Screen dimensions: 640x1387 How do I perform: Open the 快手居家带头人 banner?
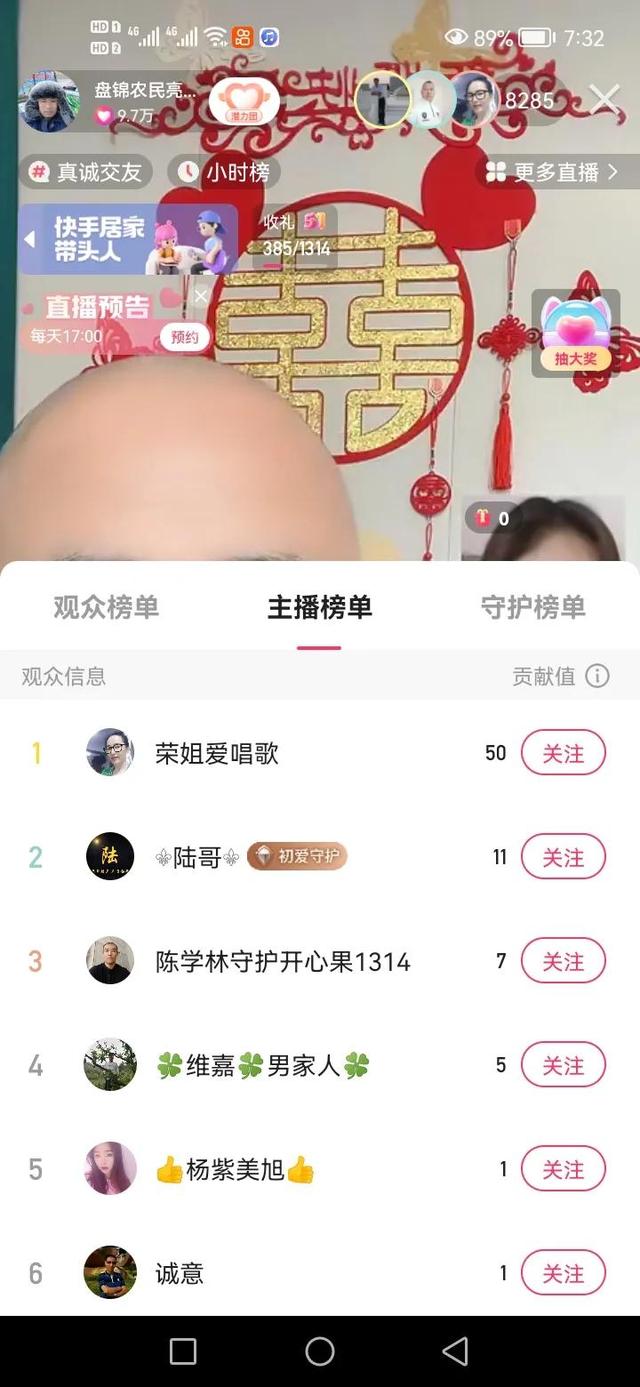(x=128, y=240)
